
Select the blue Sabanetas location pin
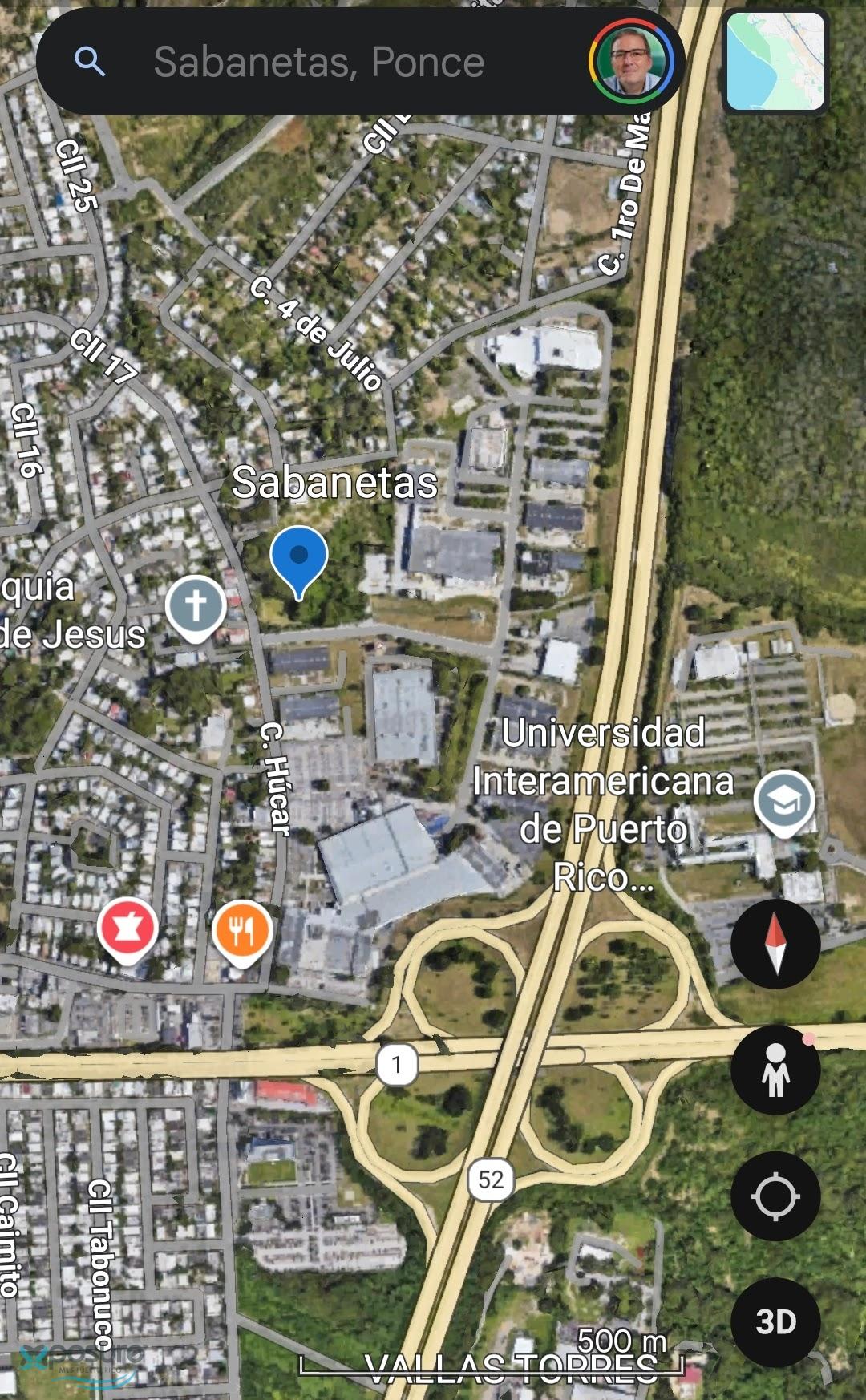[x=298, y=557]
